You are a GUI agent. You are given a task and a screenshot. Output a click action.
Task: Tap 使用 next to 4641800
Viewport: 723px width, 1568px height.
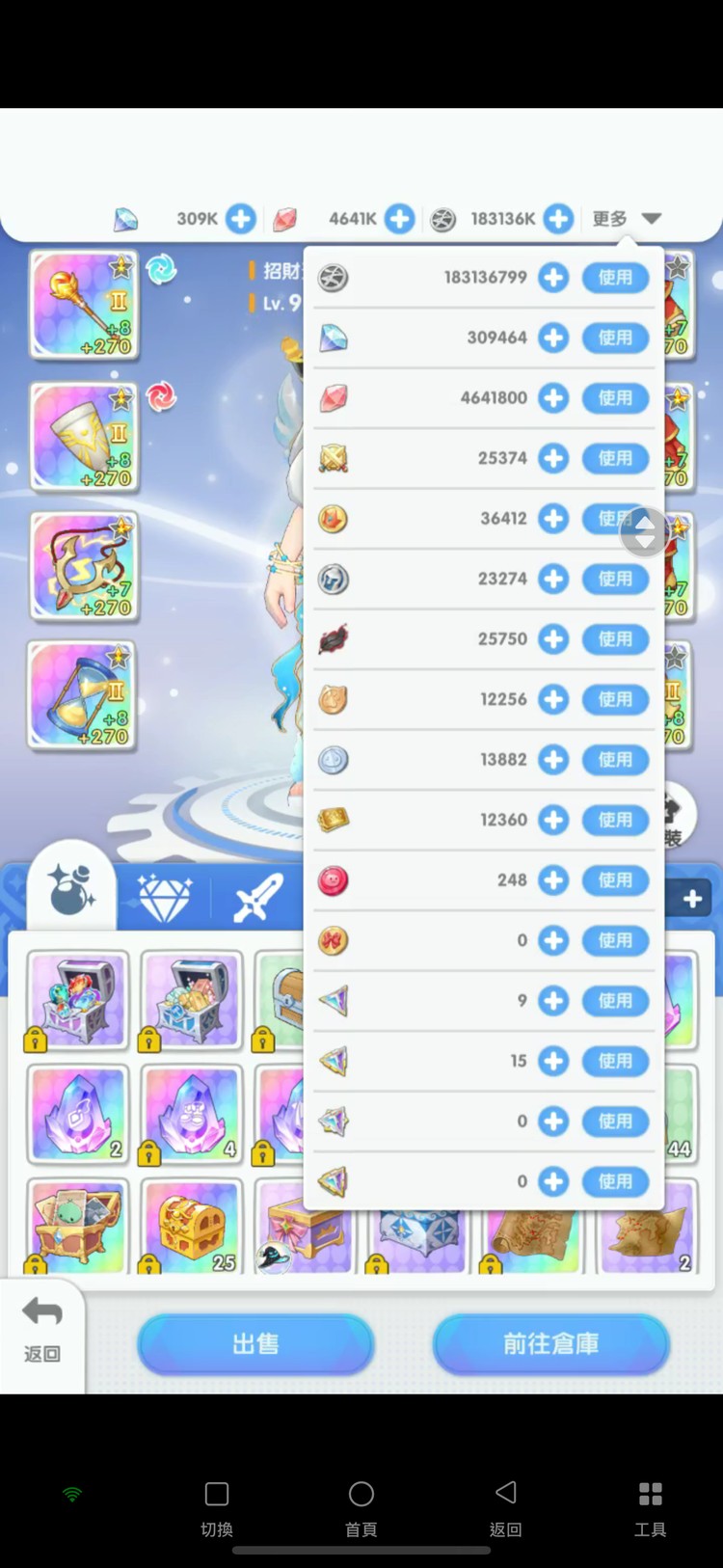pyautogui.click(x=615, y=398)
